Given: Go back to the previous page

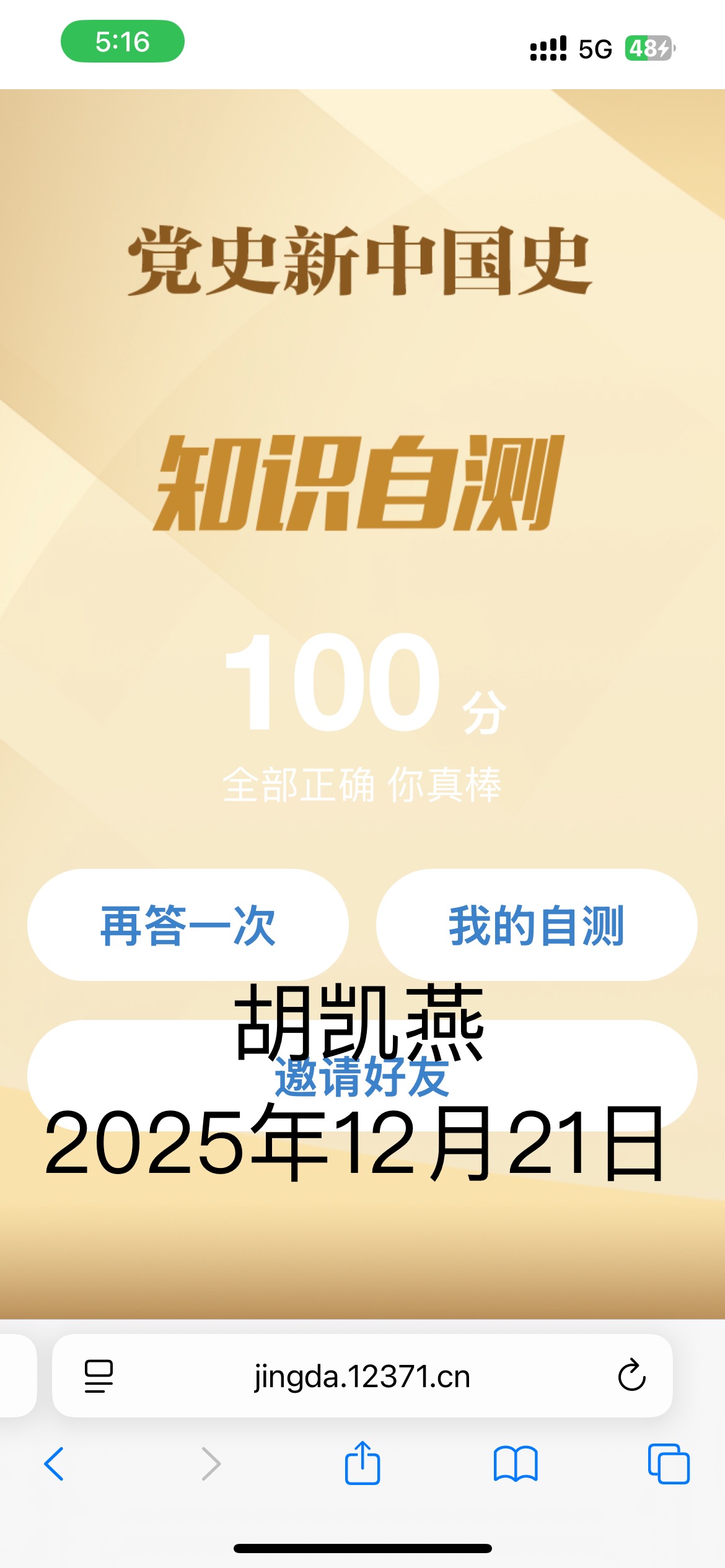Looking at the screenshot, I should 55,1464.
